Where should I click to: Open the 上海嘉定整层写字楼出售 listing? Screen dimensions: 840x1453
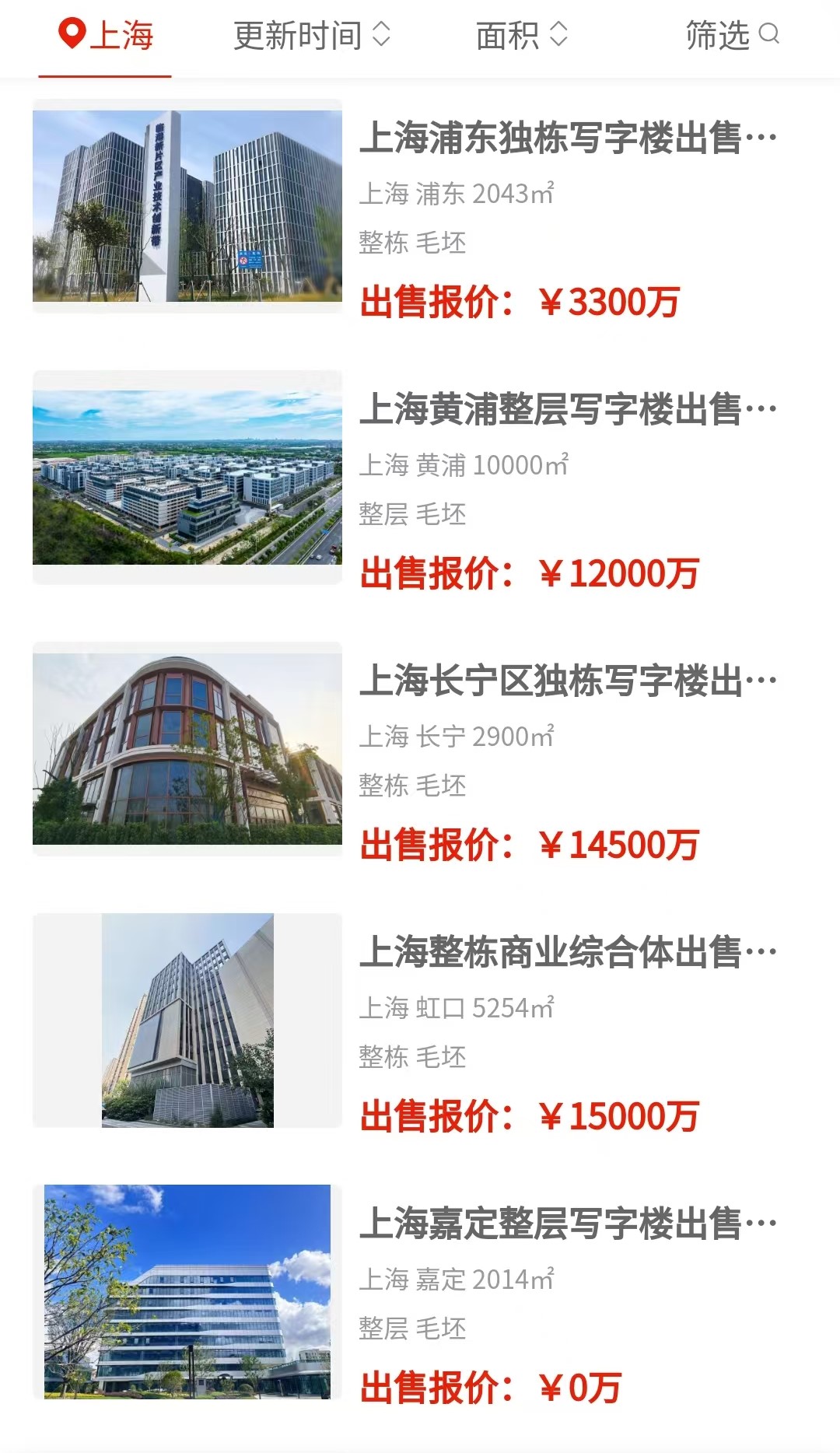pos(420,1292)
